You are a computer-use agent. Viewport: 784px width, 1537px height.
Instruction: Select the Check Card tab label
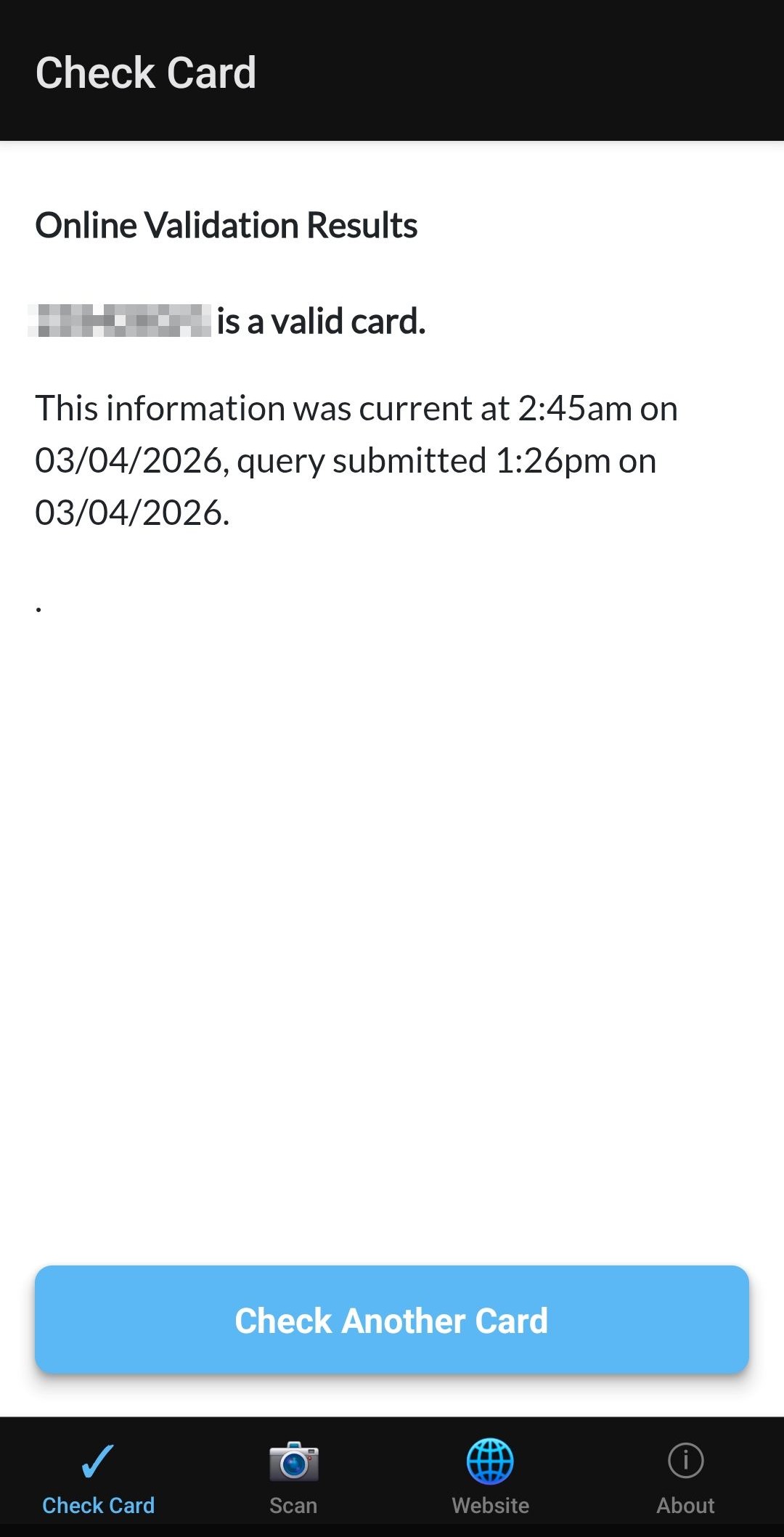[x=98, y=1504]
